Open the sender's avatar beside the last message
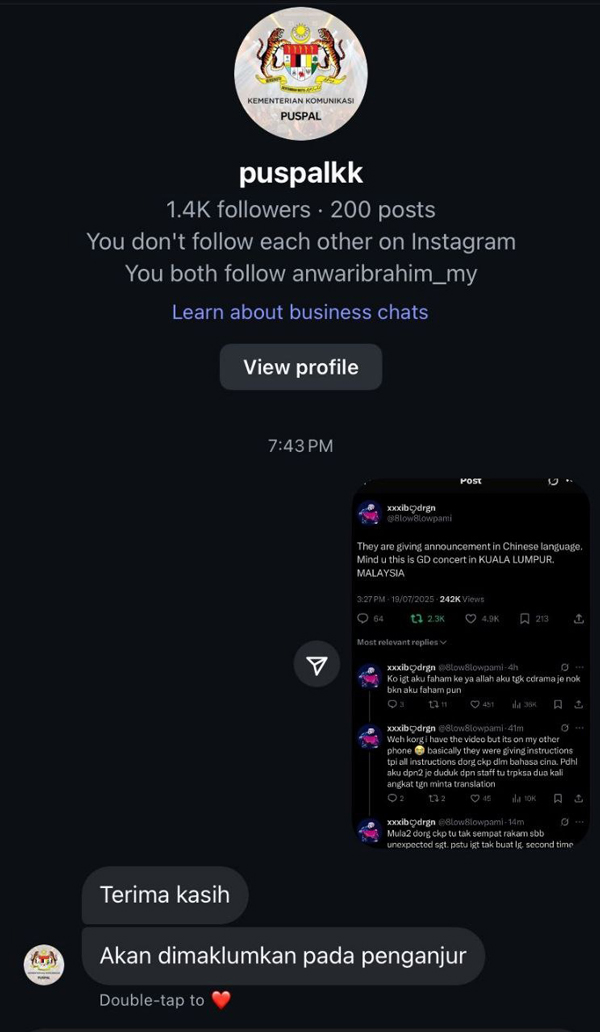This screenshot has width=600, height=1032. (x=44, y=964)
